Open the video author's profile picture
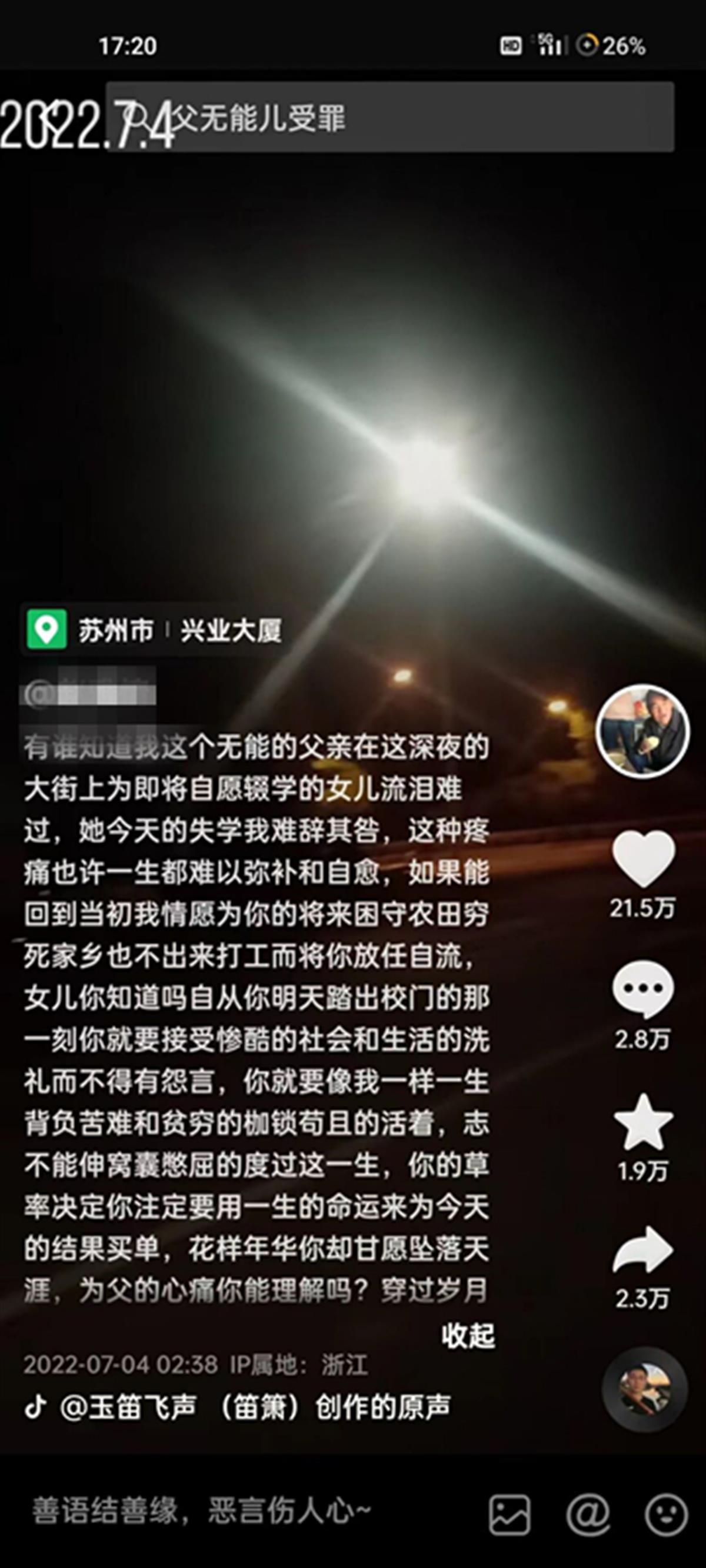706x1568 pixels. click(642, 731)
